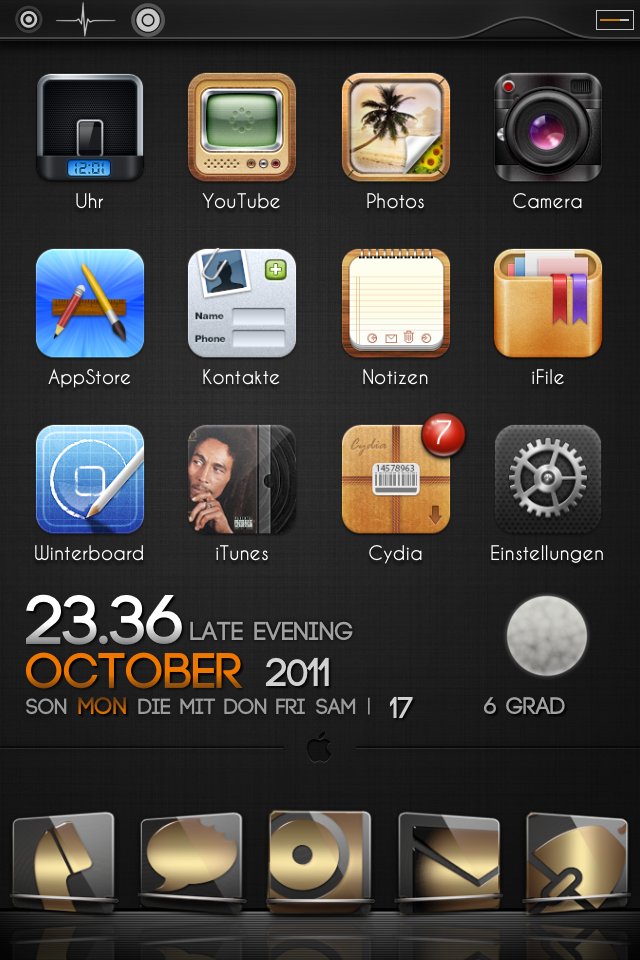Launch the iFile file manager

(x=547, y=304)
